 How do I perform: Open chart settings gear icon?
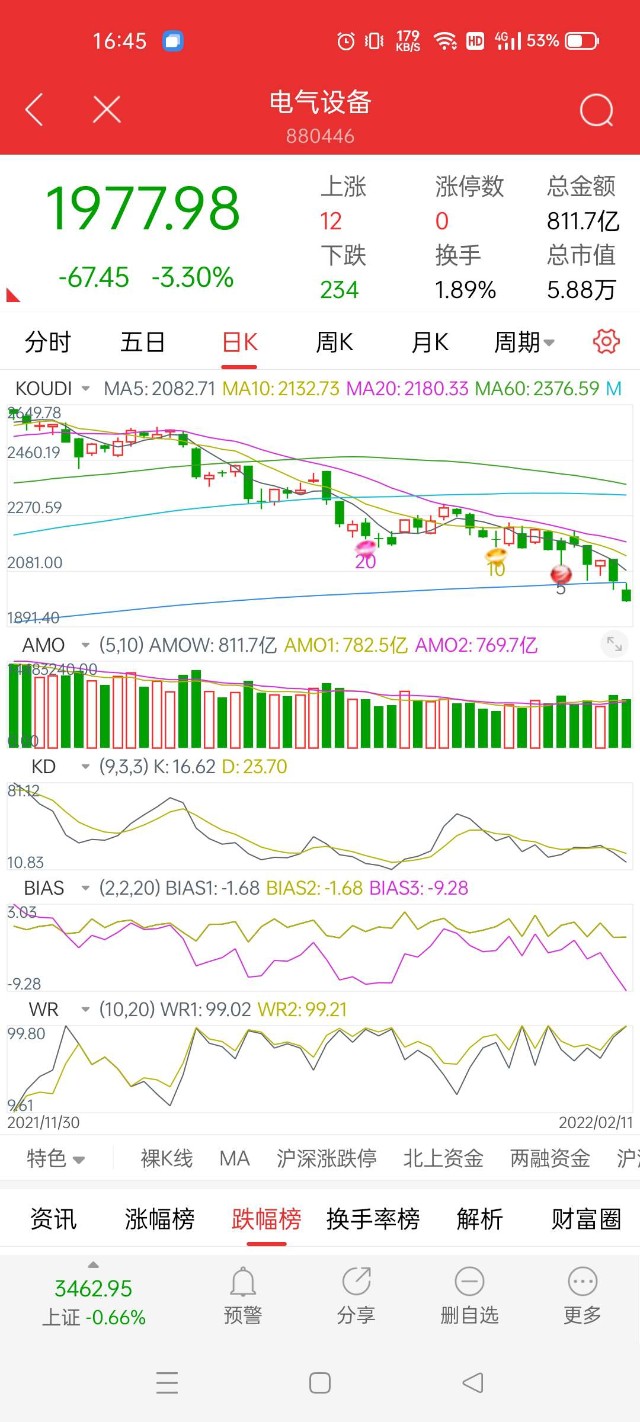point(606,342)
